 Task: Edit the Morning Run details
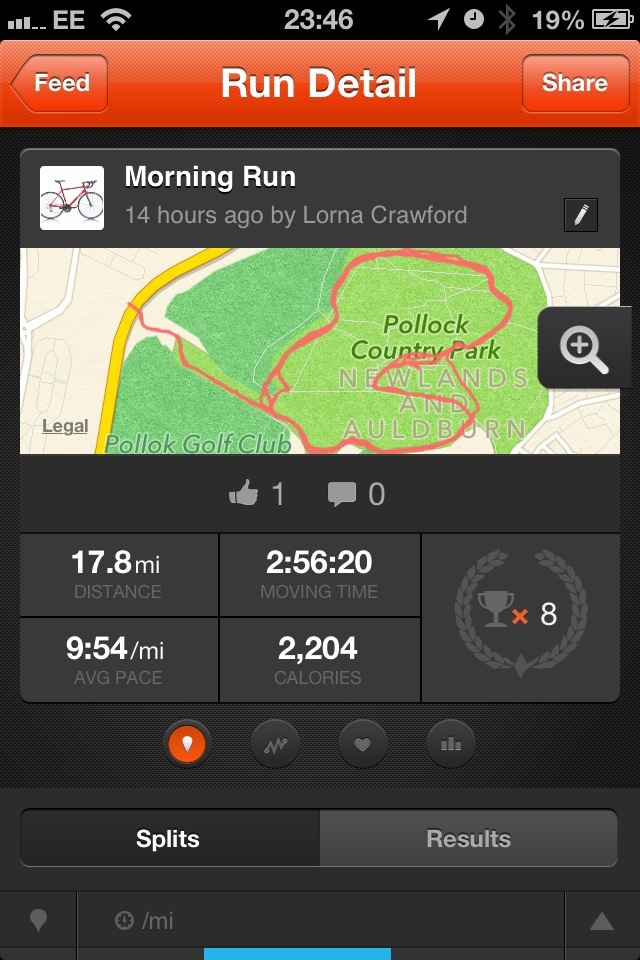(581, 215)
